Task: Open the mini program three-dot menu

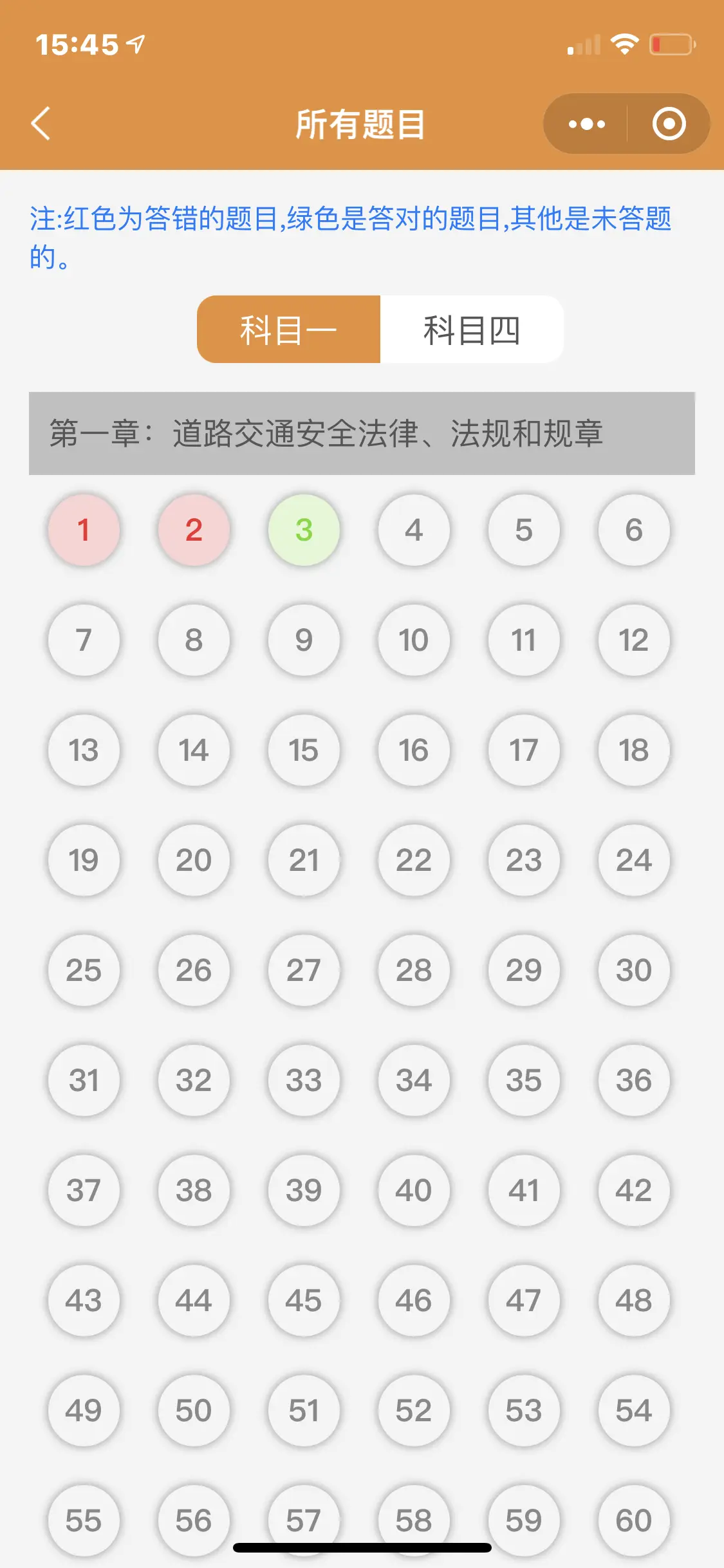Action: pyautogui.click(x=586, y=124)
